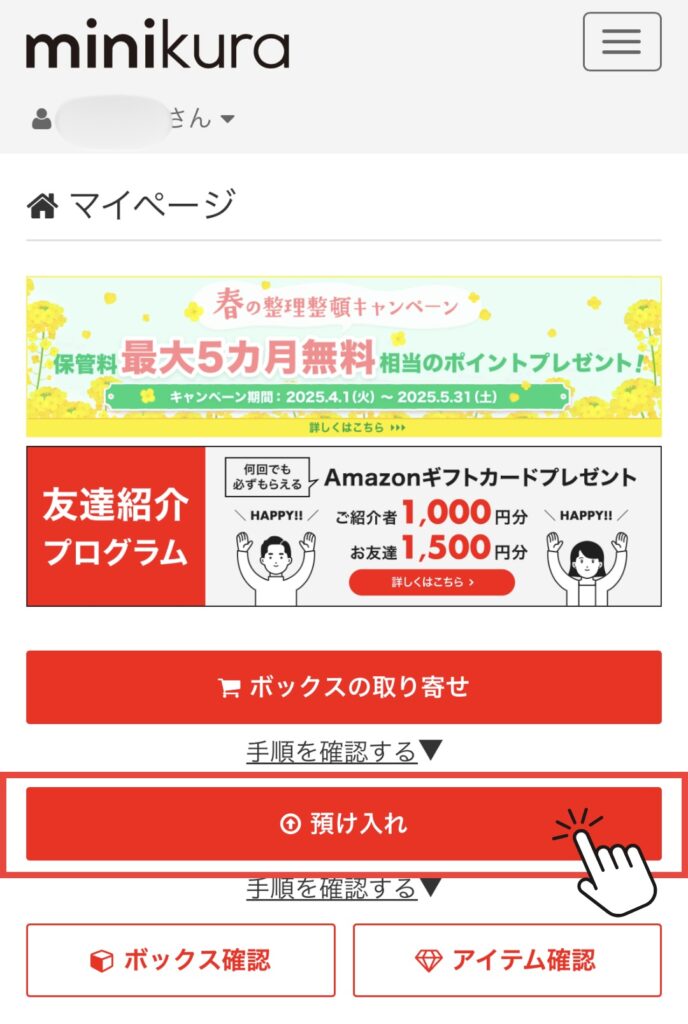
Task: Open the spring campaign banner
Action: 343,356
